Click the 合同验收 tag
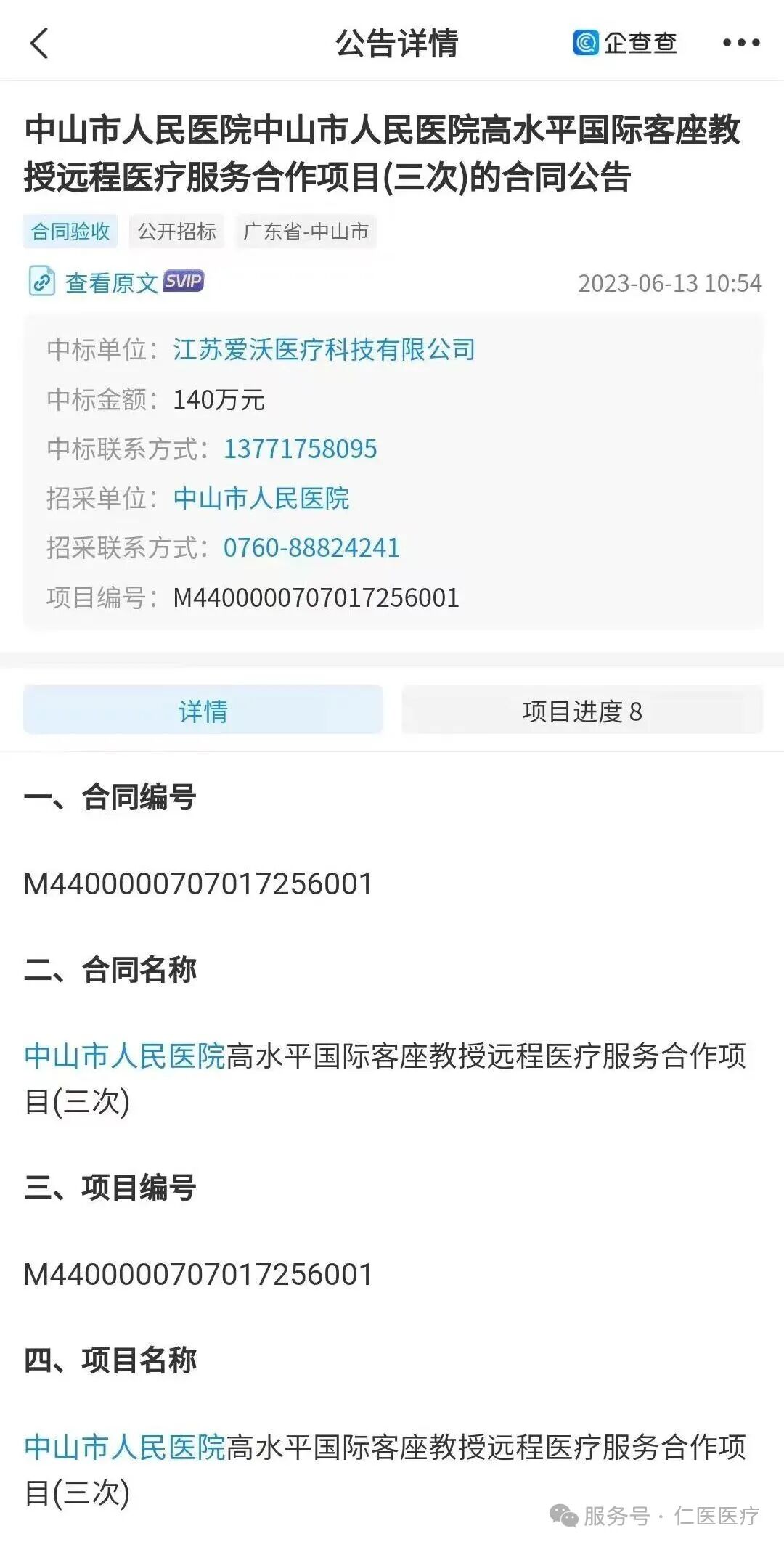The width and height of the screenshot is (784, 1547). 70,233
